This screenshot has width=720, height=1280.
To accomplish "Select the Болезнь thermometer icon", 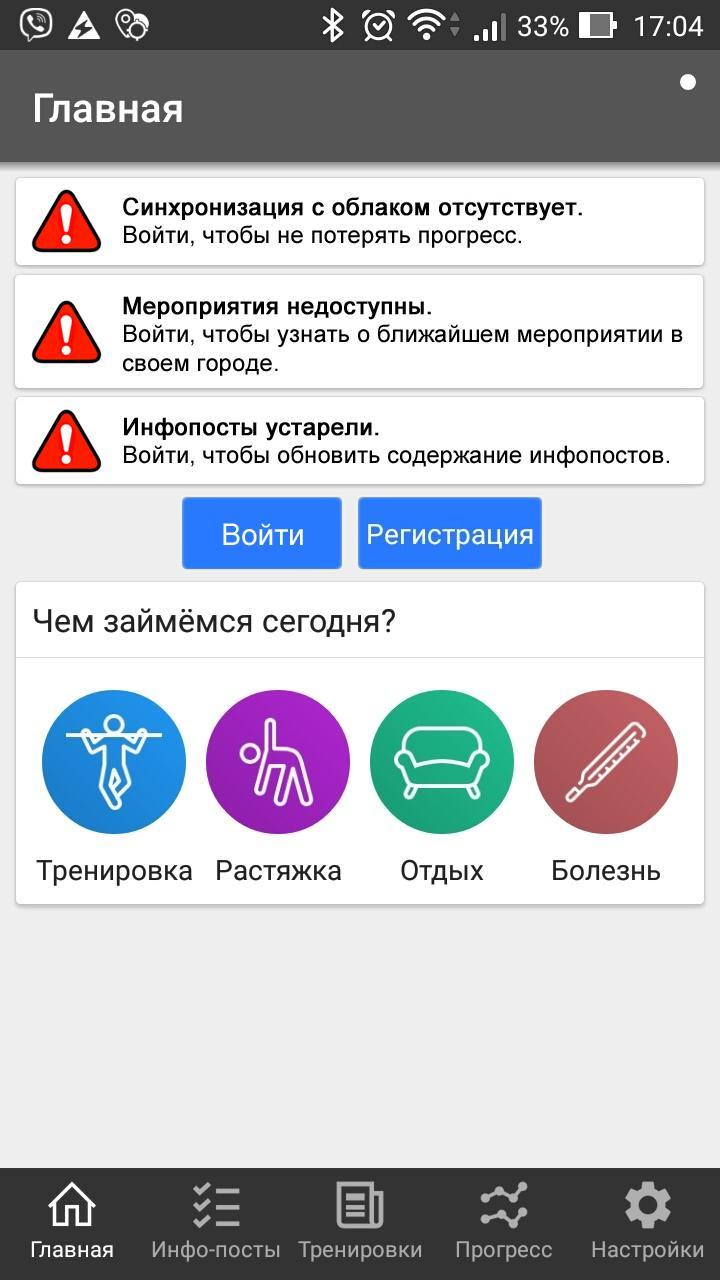I will (605, 761).
